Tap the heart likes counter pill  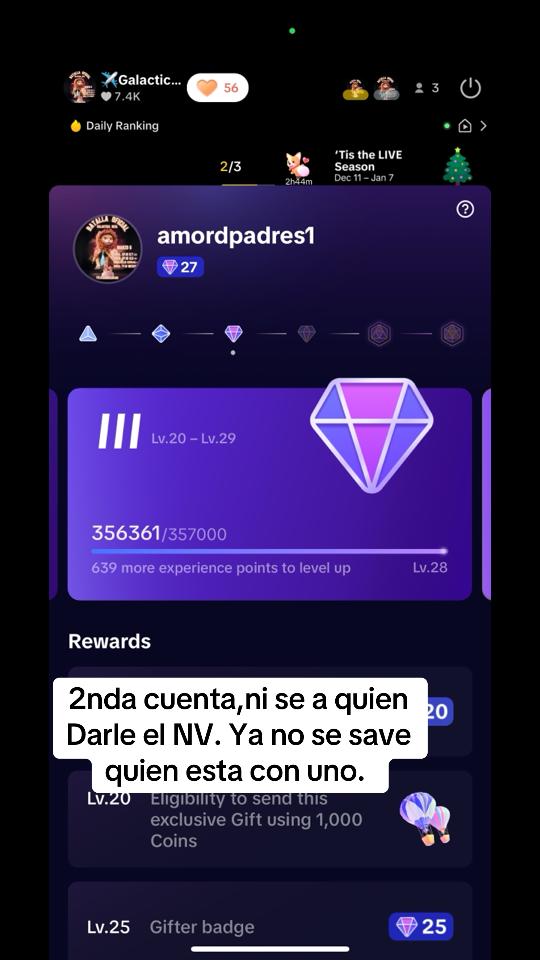click(x=217, y=88)
